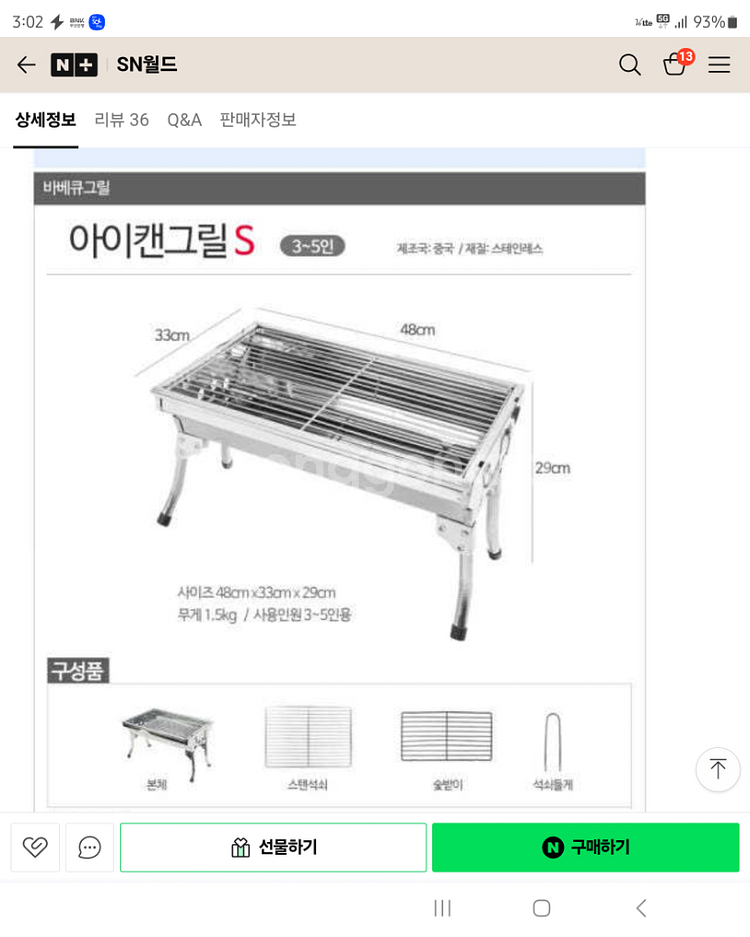
Task: Switch to the 판매자정보 tab
Action: click(x=258, y=120)
